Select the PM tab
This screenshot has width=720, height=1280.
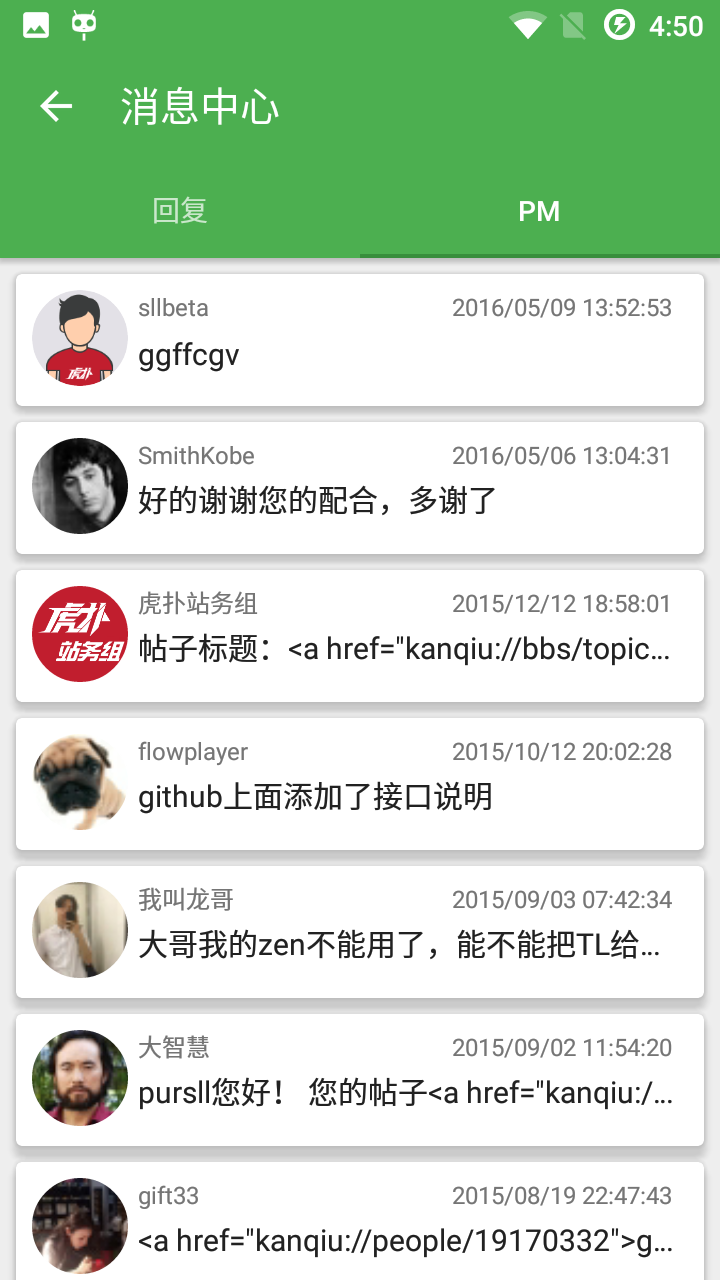(540, 211)
